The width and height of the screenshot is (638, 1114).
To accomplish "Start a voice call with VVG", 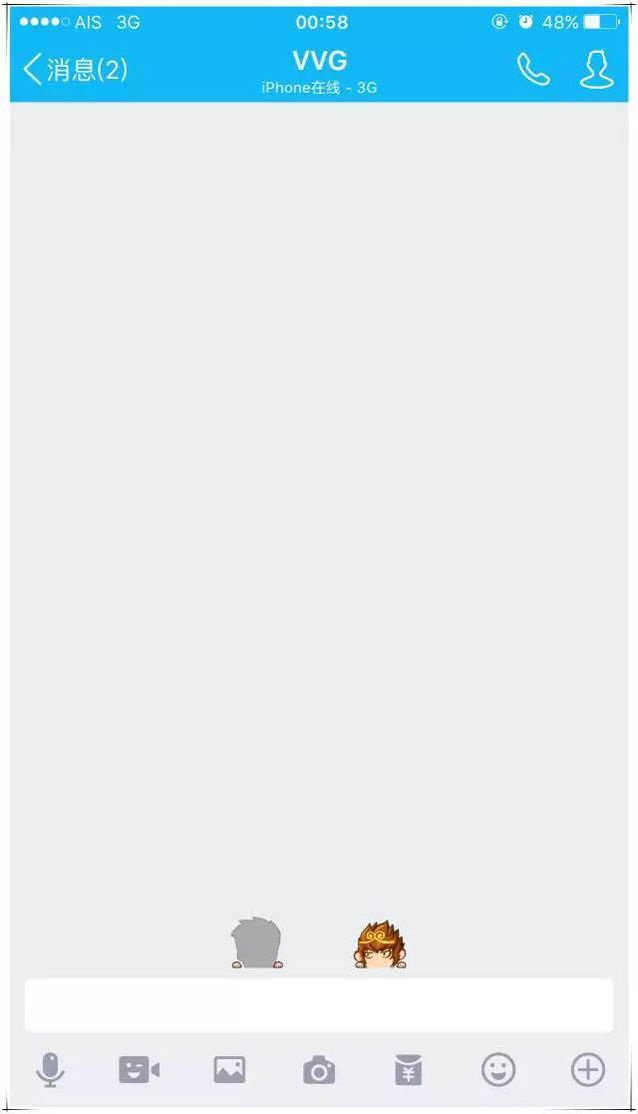I will 532,69.
